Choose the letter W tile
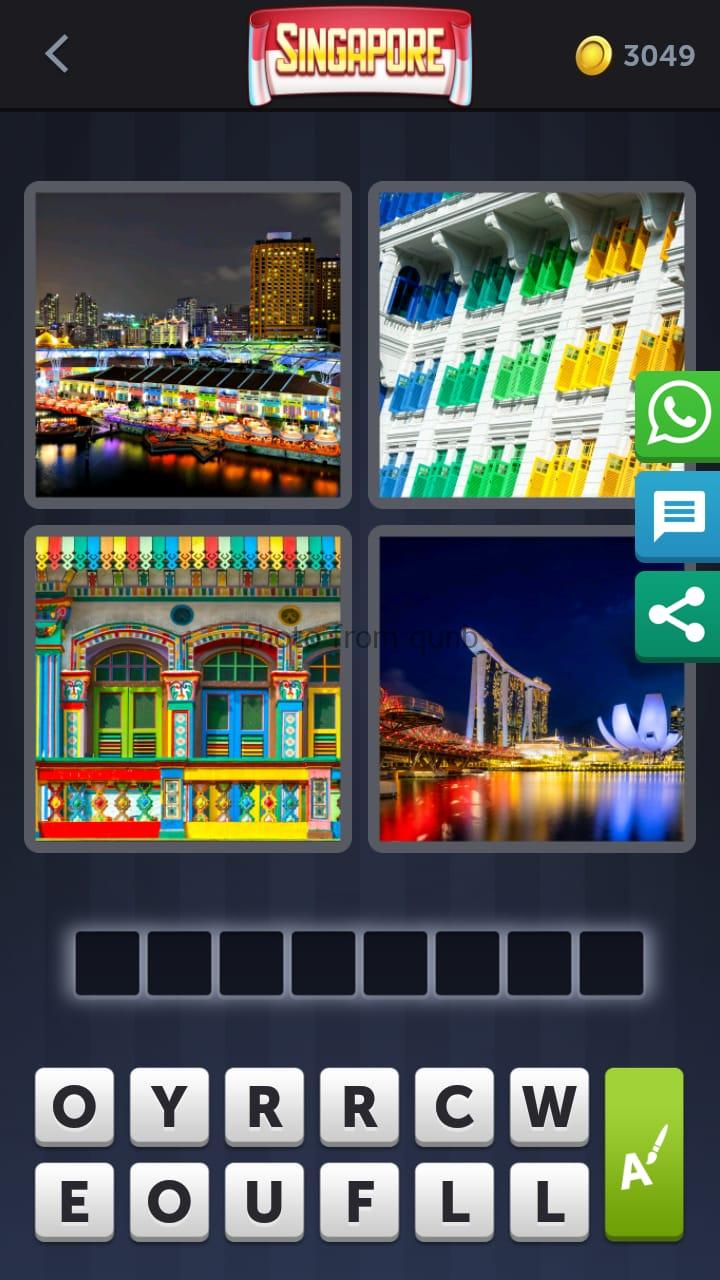The height and width of the screenshot is (1280, 720). (549, 1106)
